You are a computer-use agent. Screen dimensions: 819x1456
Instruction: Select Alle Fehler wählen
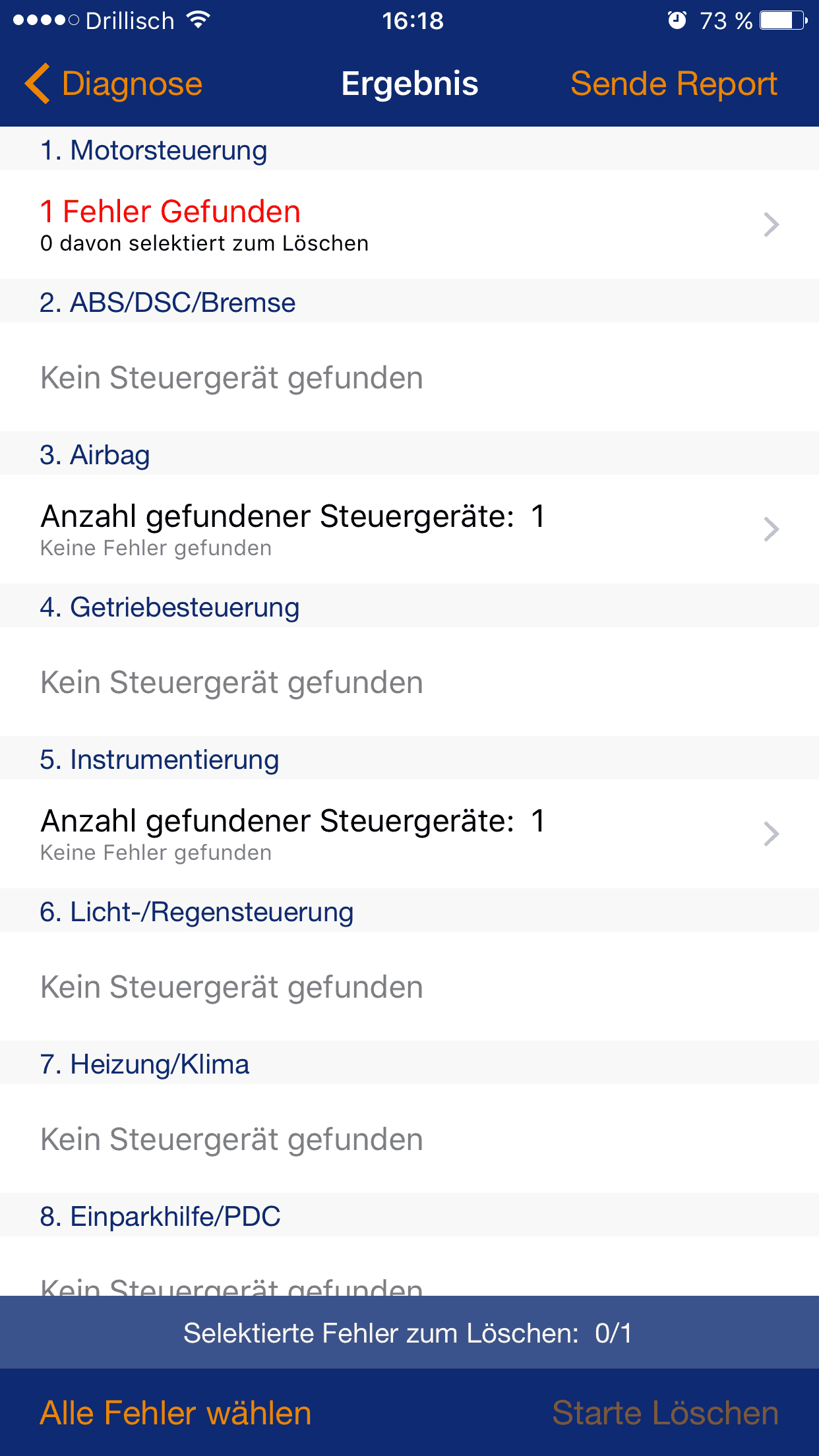pos(175,1413)
